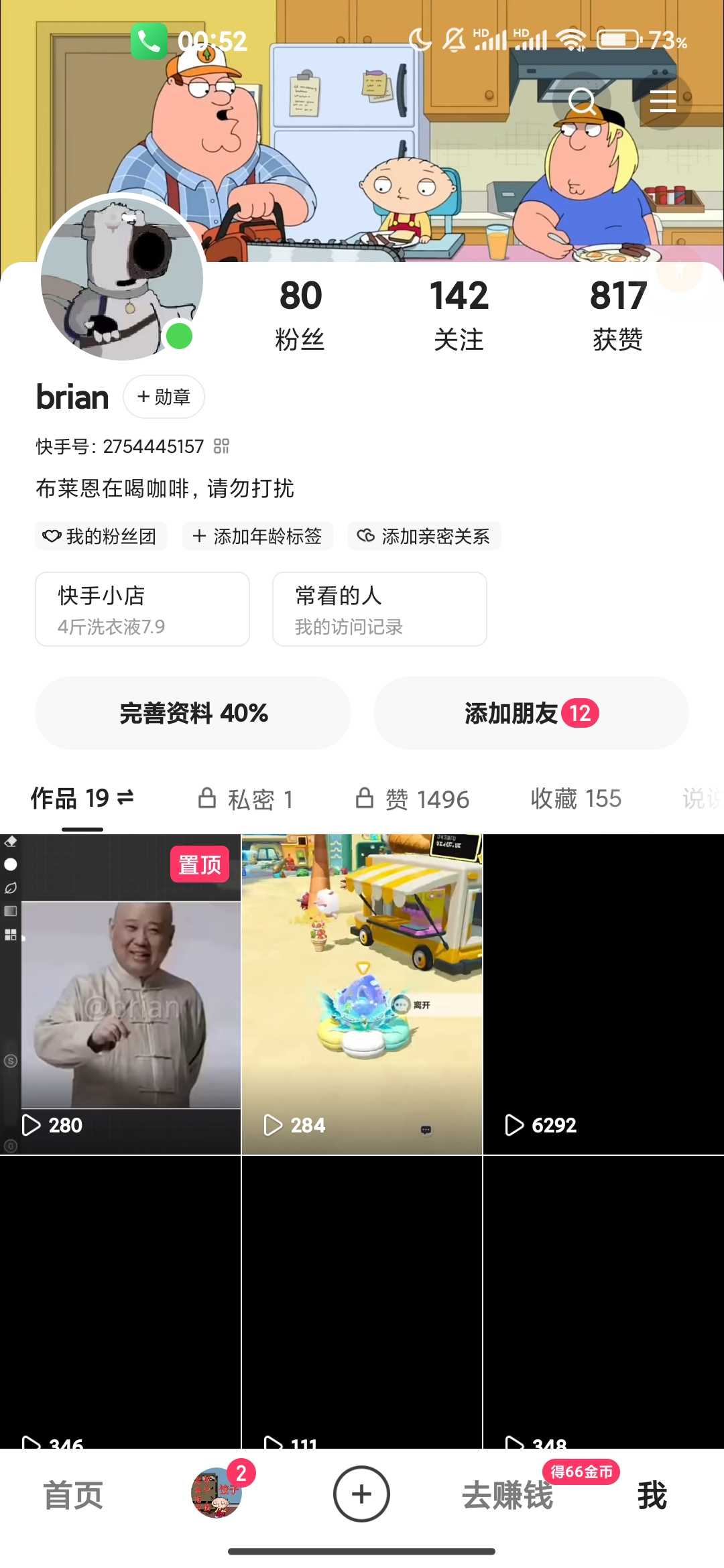Tap the 完善资料 40% button

(193, 713)
